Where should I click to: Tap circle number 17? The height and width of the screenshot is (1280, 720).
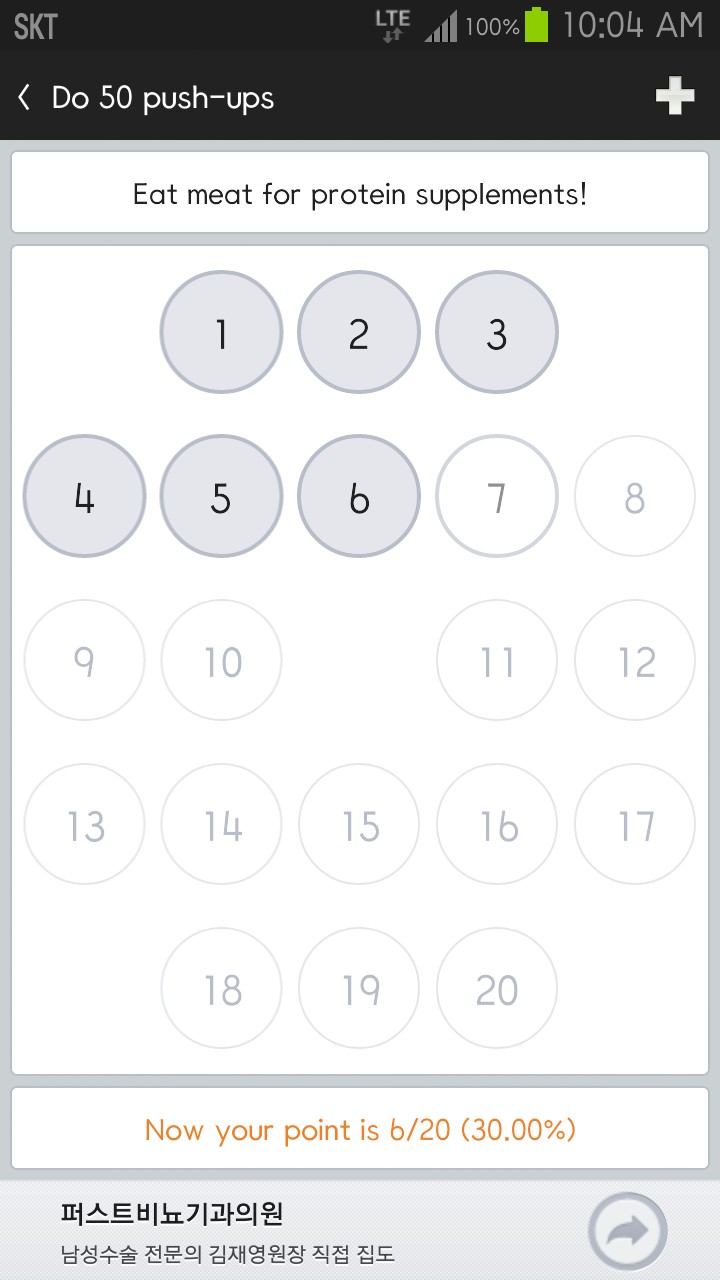(x=635, y=825)
